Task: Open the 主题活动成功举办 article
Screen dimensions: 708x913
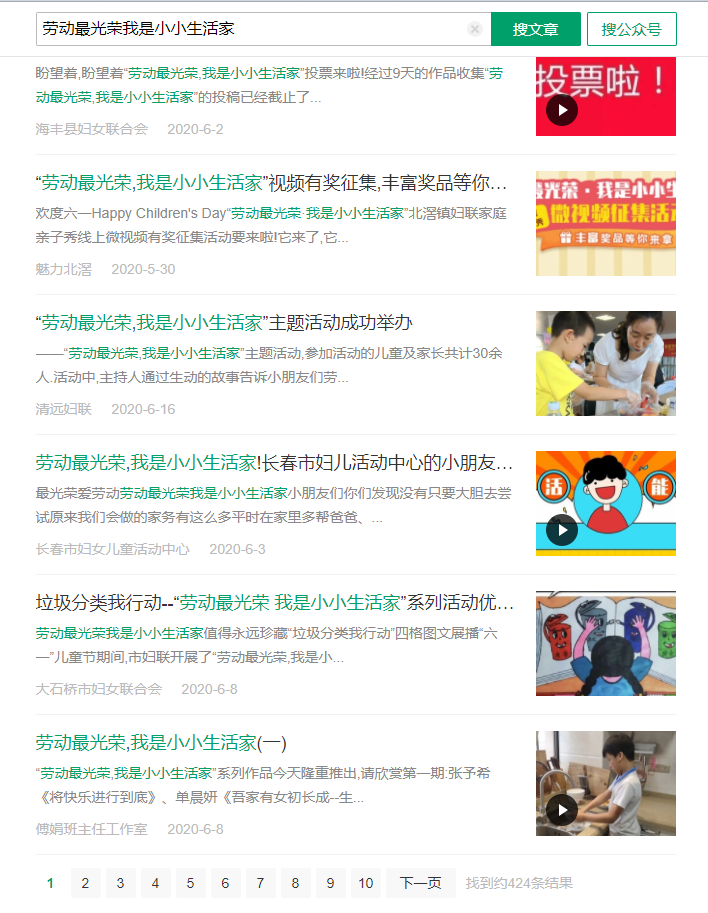Action: pos(224,323)
